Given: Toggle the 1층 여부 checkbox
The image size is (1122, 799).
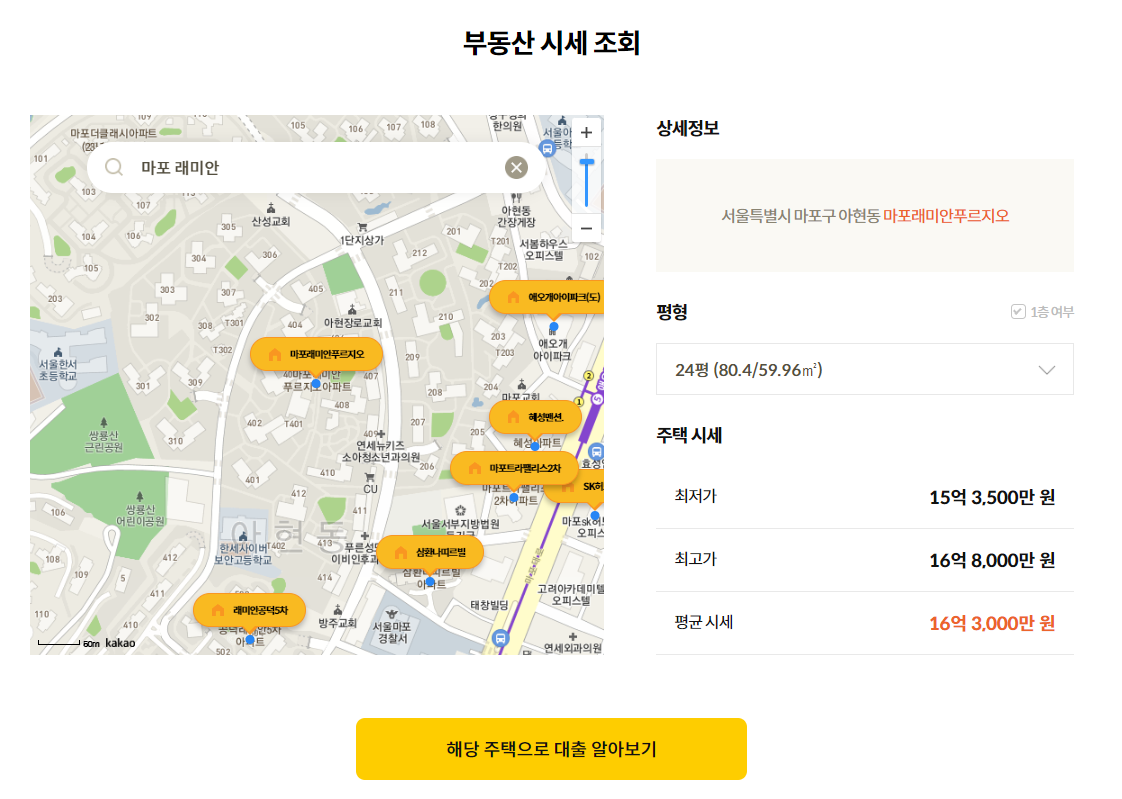Looking at the screenshot, I should point(1018,312).
